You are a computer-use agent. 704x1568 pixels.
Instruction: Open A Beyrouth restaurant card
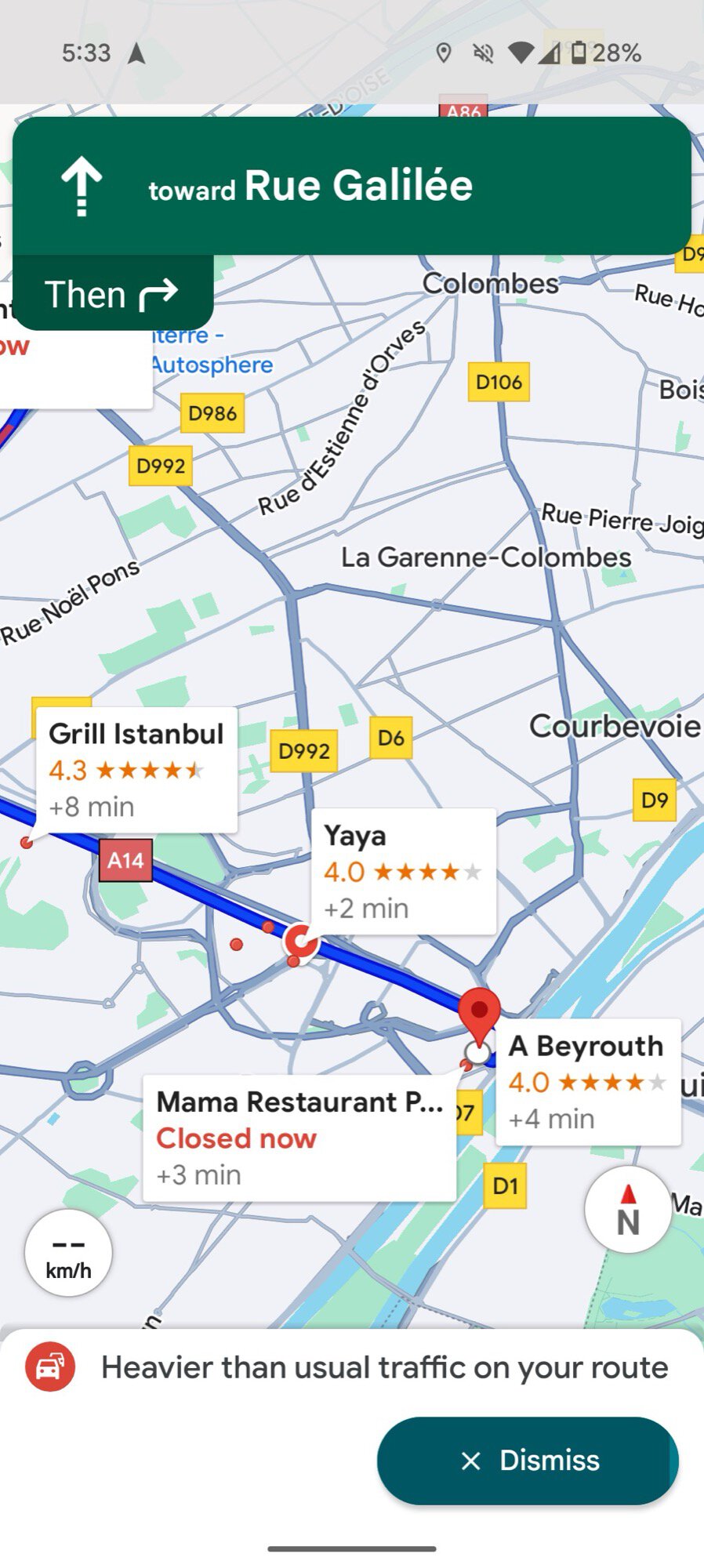(588, 1082)
